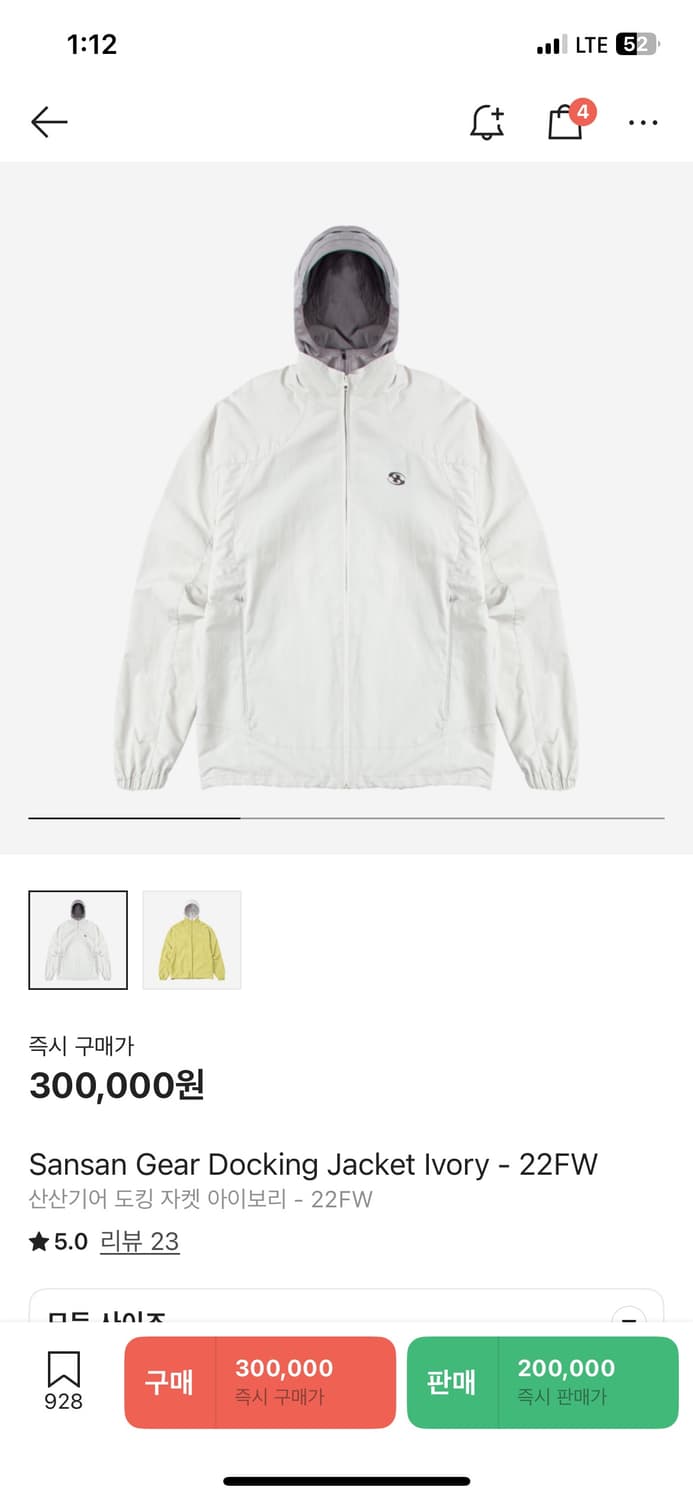Open the shopping bag with 4 items

[566, 123]
